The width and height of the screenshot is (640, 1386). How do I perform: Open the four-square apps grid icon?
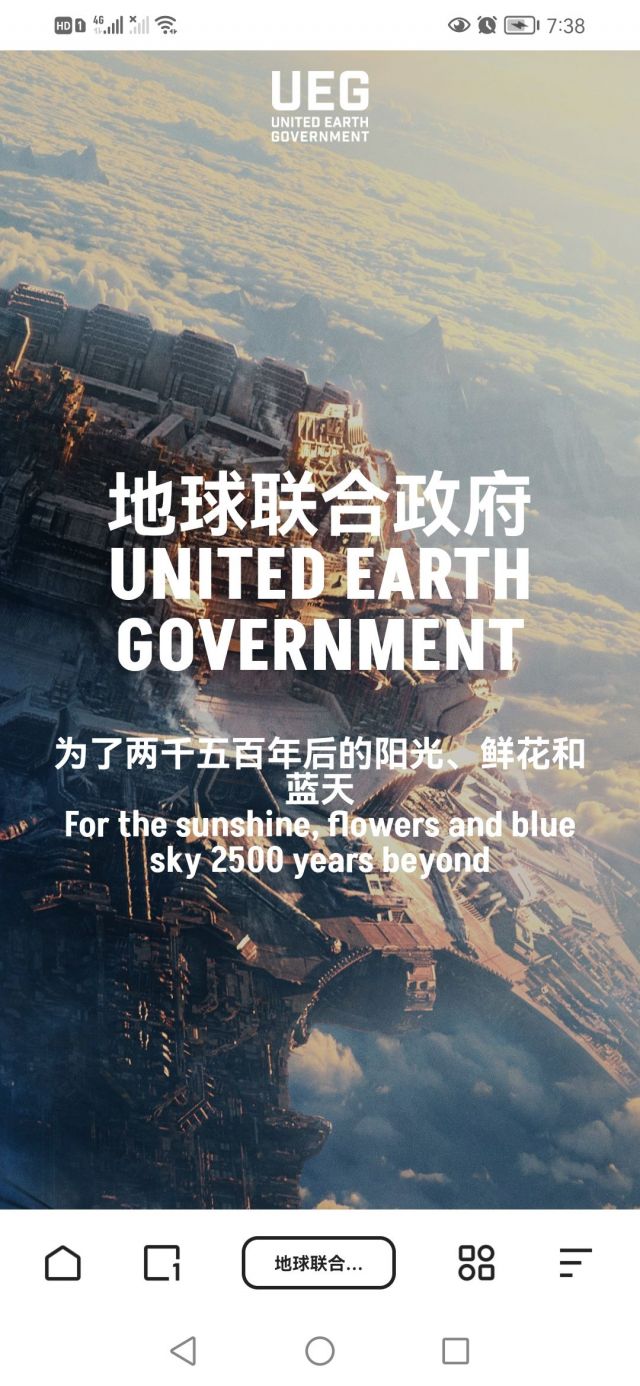click(476, 1263)
